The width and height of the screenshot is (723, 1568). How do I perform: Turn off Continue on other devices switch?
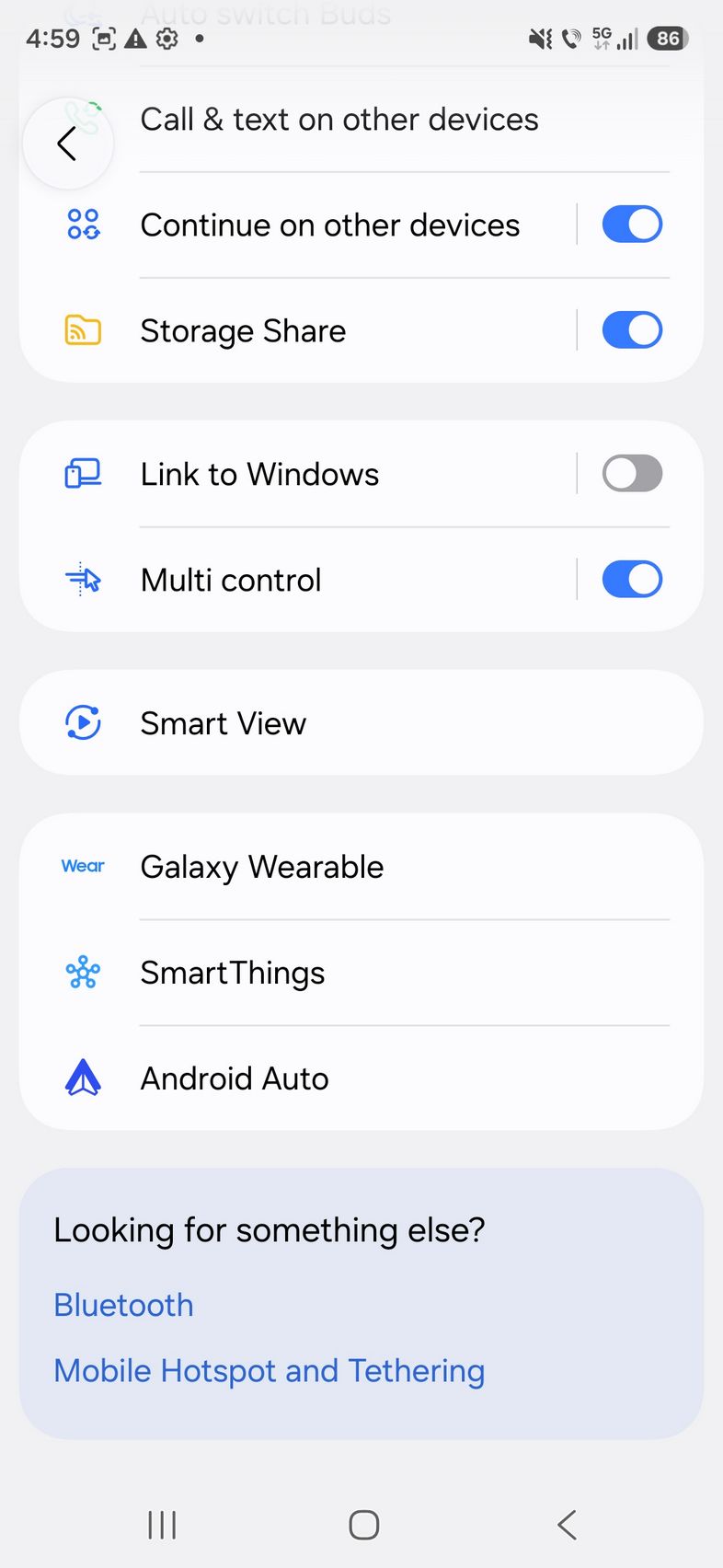tap(632, 225)
